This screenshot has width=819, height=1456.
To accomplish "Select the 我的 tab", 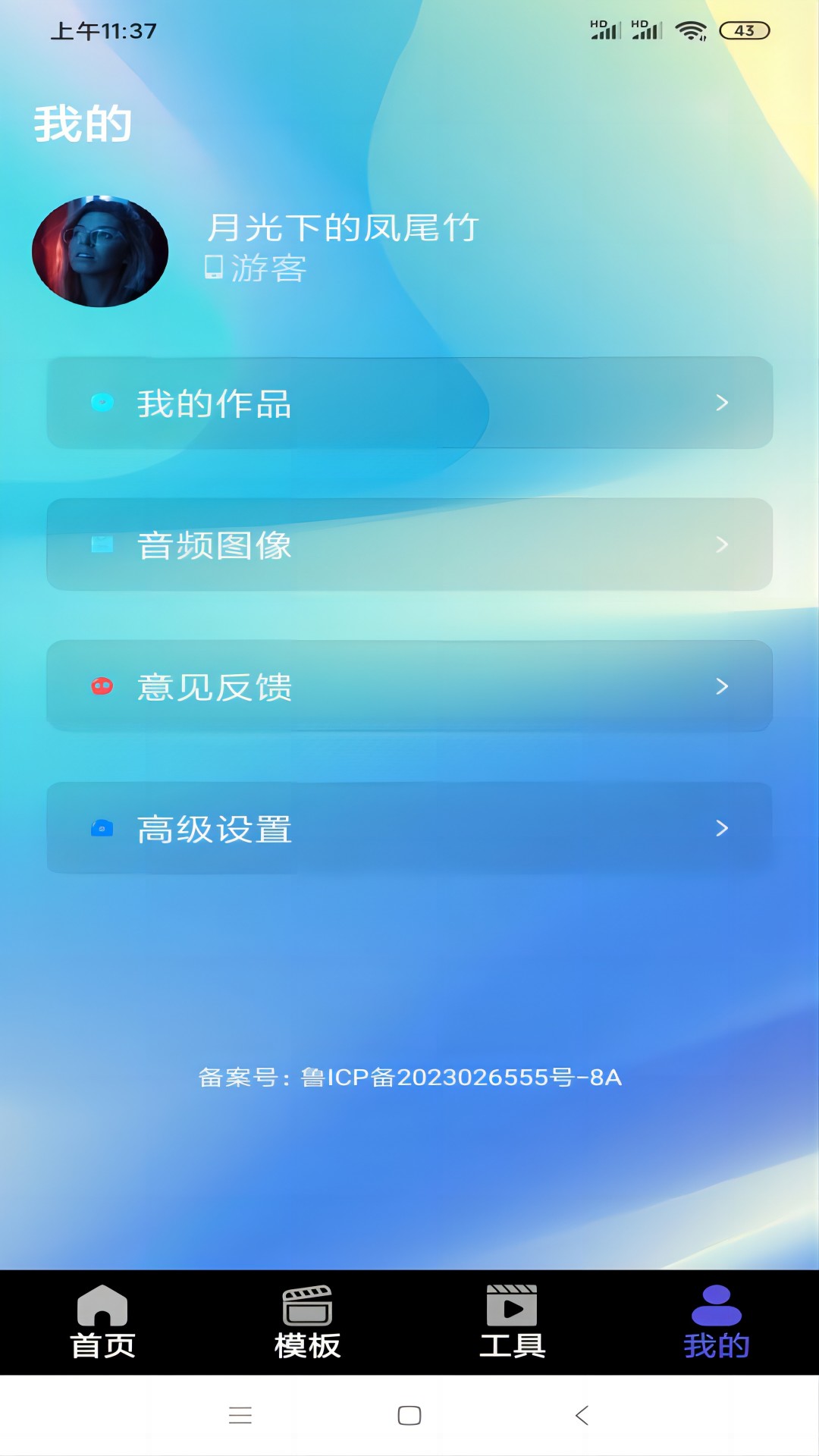I will pyautogui.click(x=716, y=1323).
